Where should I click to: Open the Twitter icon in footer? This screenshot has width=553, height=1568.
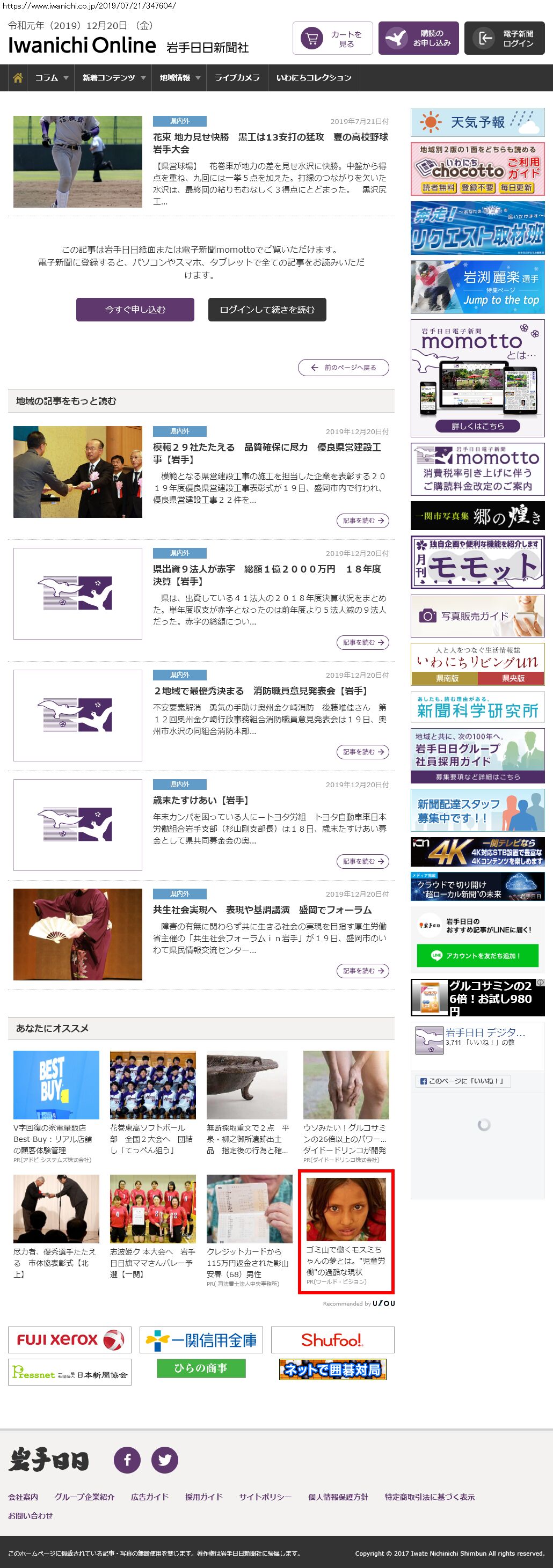(x=164, y=1460)
